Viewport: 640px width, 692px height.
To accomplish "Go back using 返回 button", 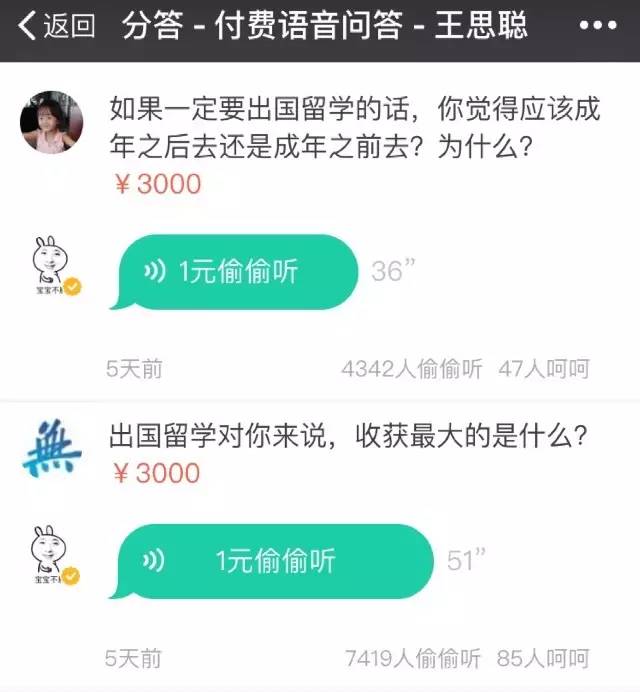I will coord(57,27).
